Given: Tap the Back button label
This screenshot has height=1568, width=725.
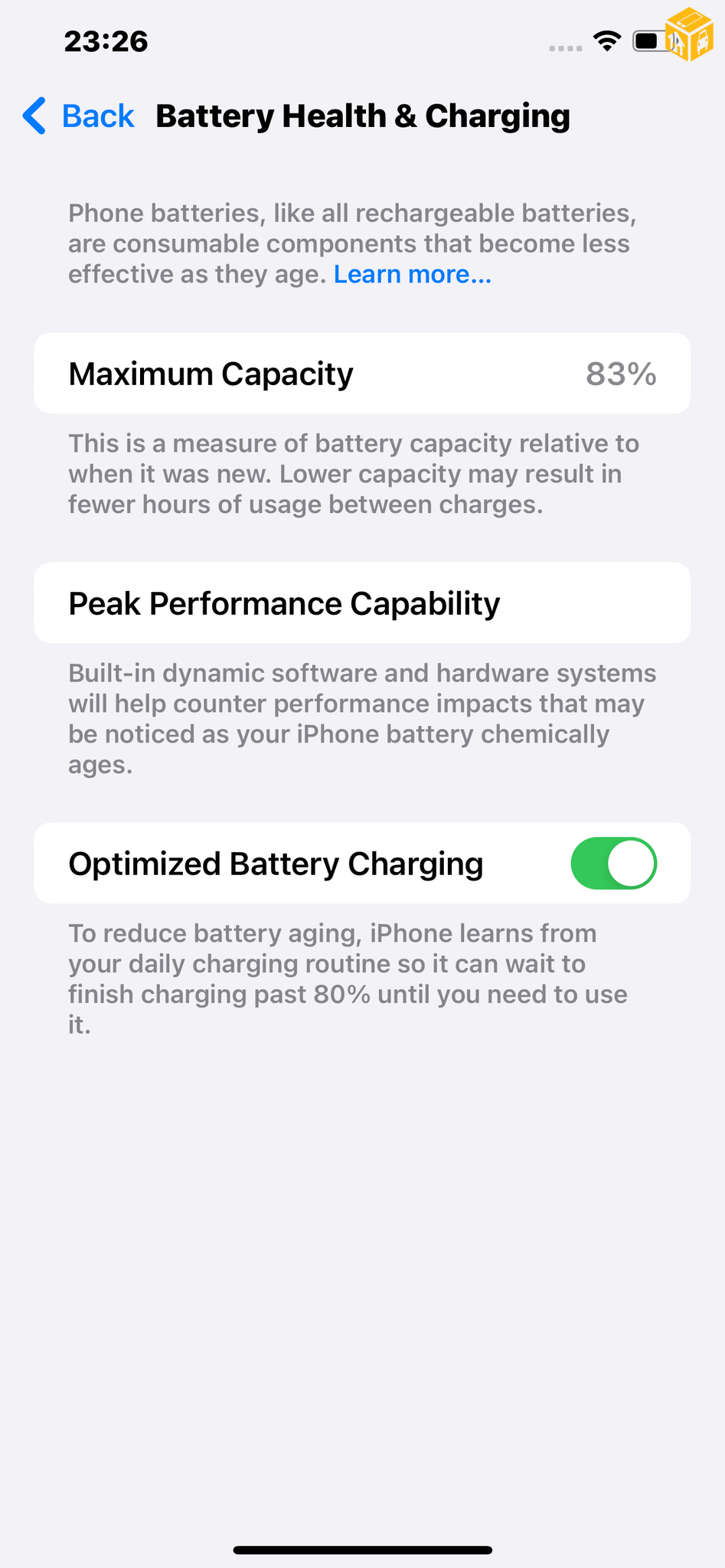Looking at the screenshot, I should click(x=98, y=116).
